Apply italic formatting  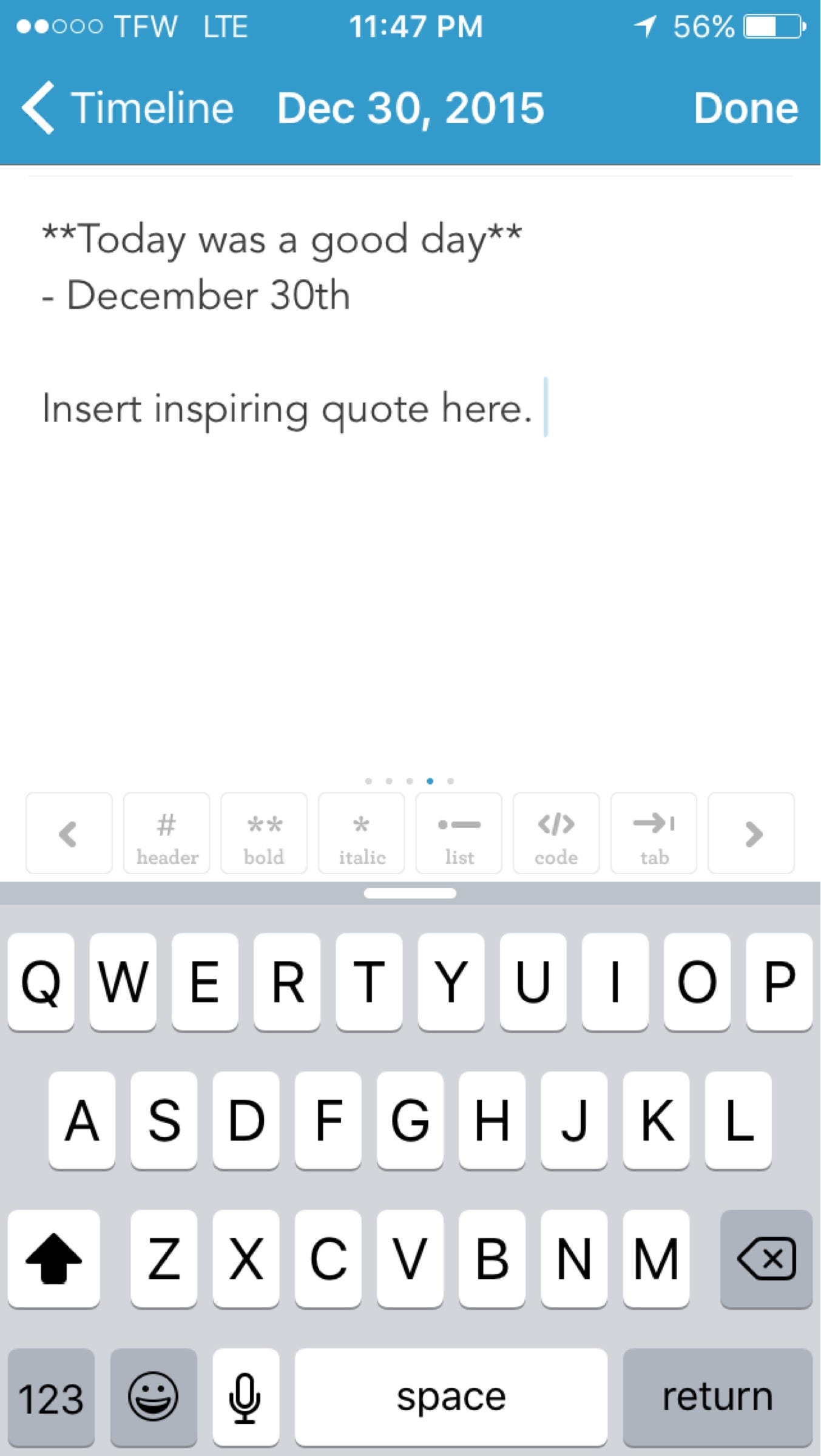(362, 834)
